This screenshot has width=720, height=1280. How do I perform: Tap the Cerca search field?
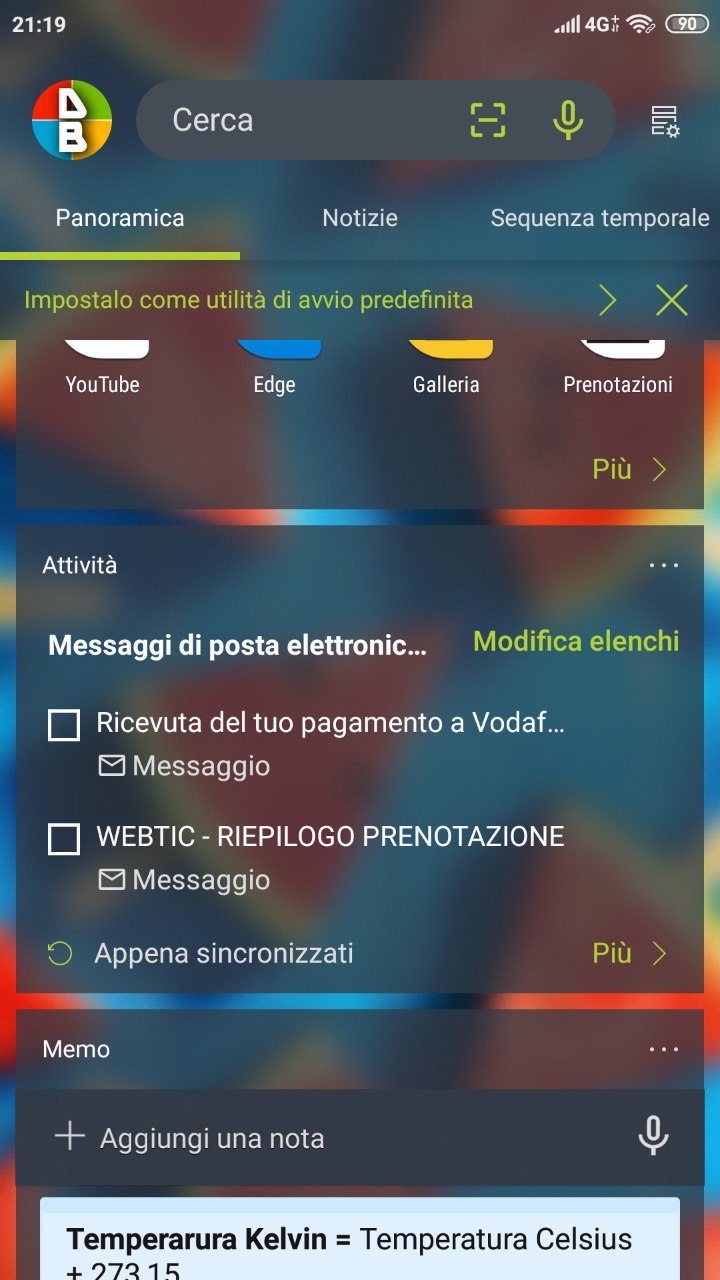click(x=300, y=120)
